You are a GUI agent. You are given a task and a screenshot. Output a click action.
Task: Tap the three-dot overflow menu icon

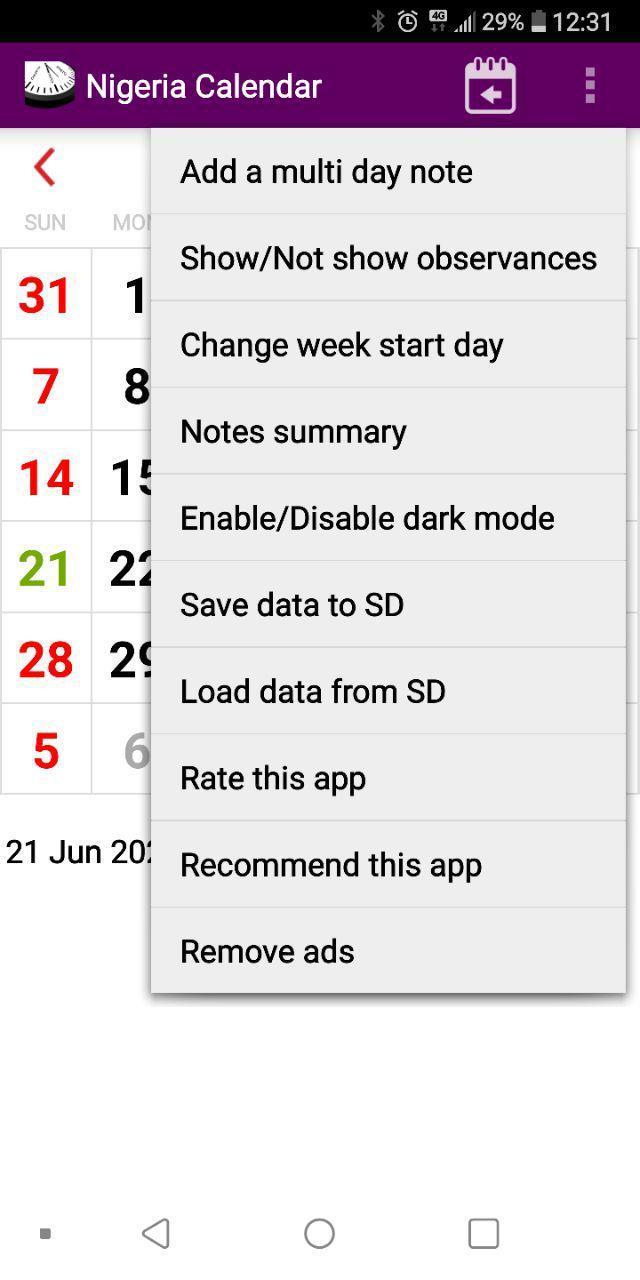click(590, 86)
